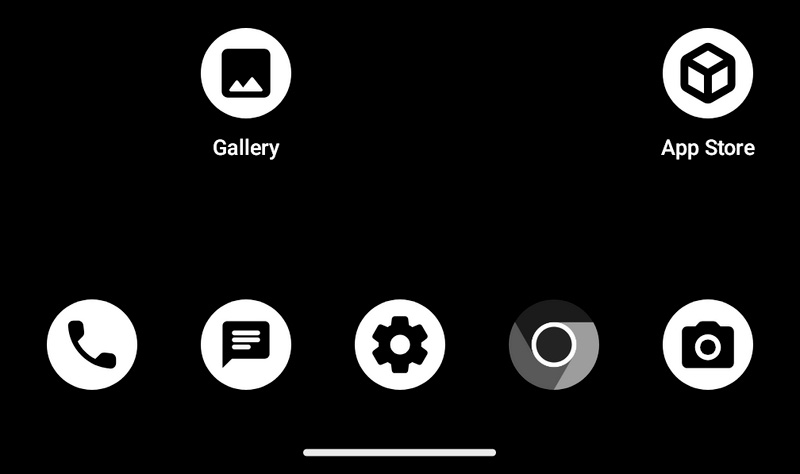Open the Gallery app

(246, 73)
